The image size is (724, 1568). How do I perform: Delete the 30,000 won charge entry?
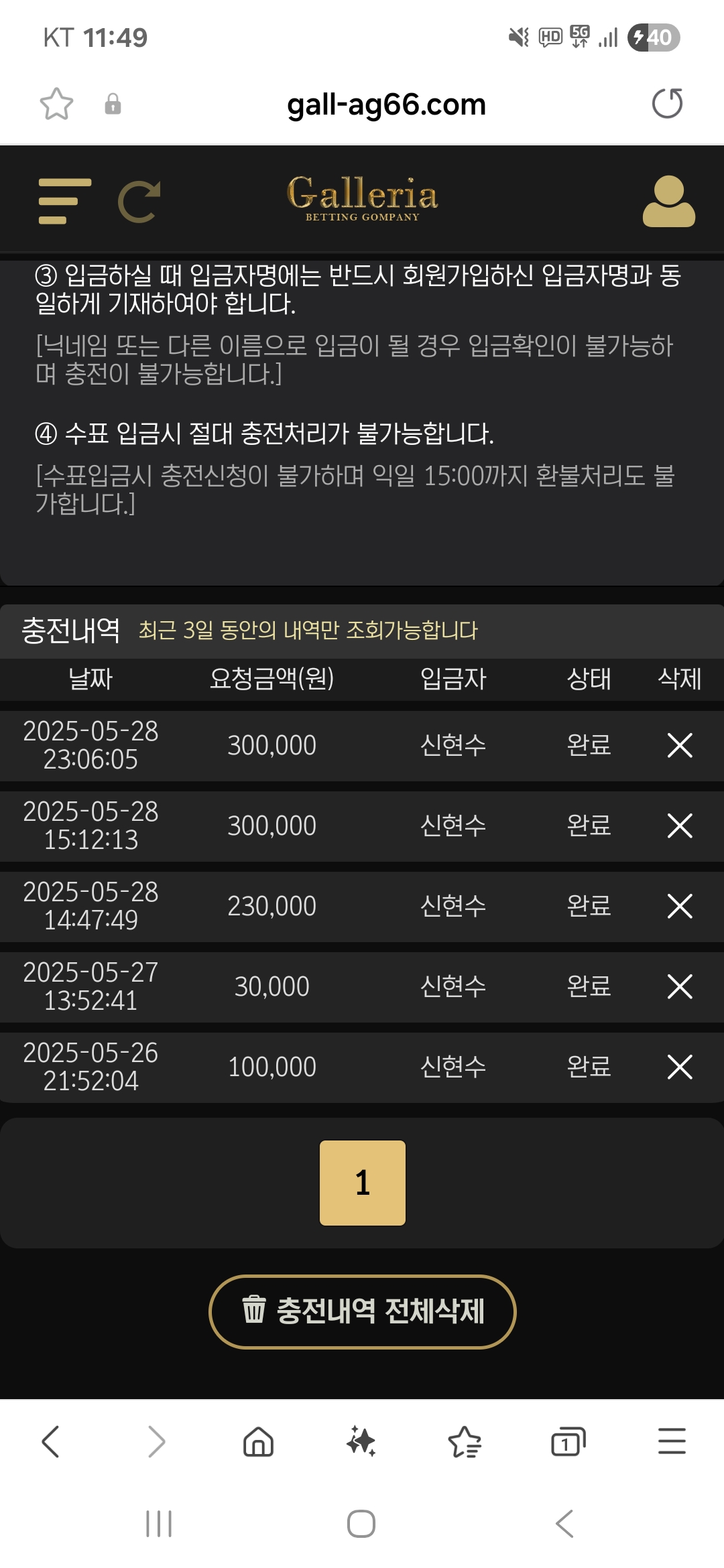(x=679, y=986)
